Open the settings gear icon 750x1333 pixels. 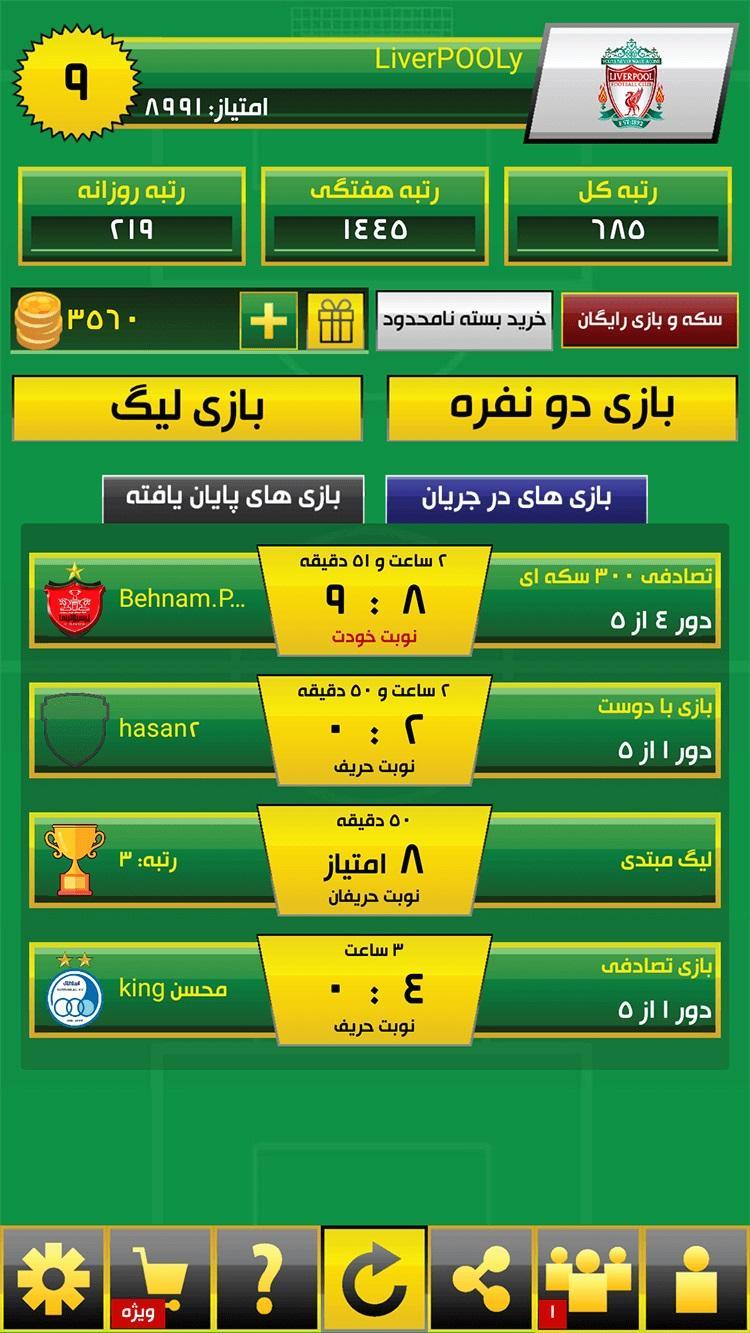click(x=53, y=1279)
